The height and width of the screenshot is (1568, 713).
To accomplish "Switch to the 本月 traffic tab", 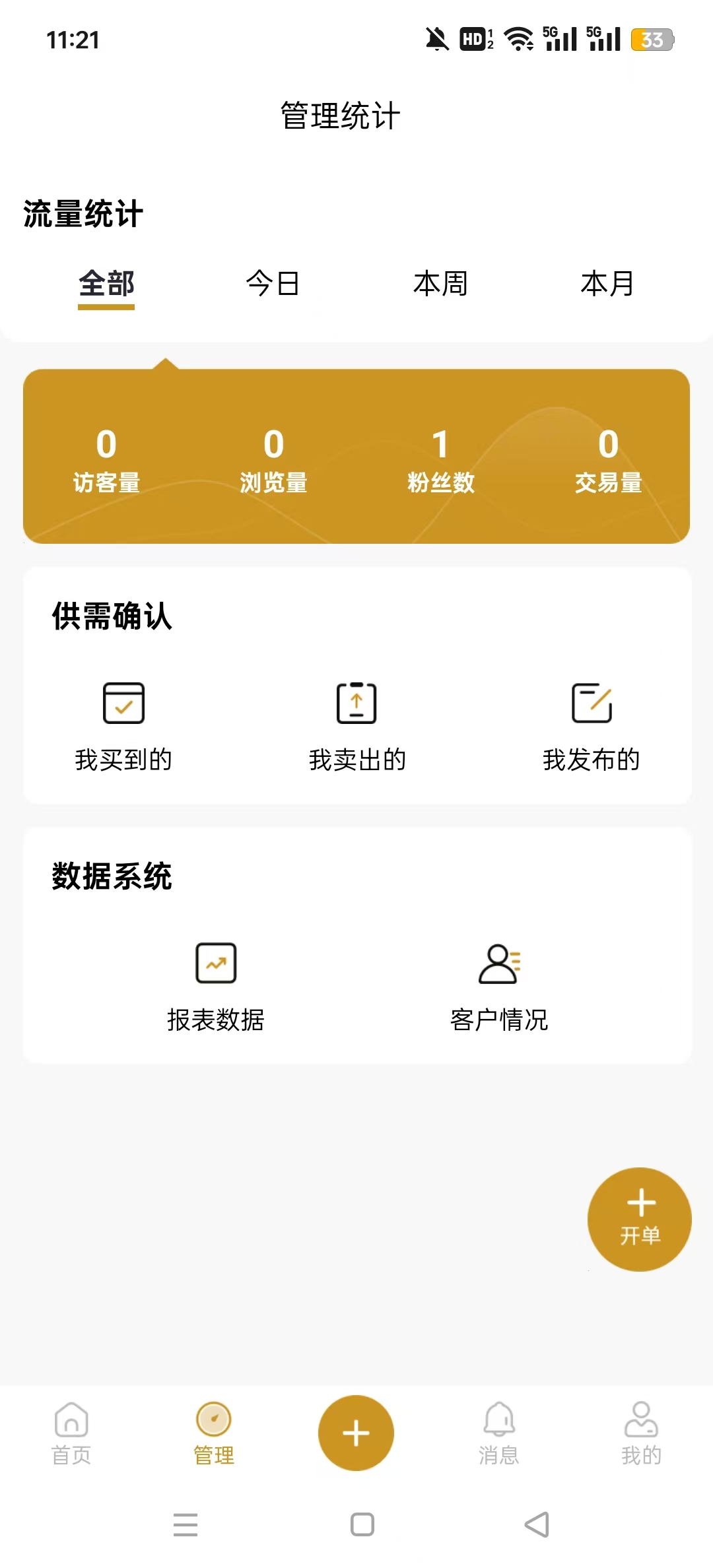I will [x=607, y=284].
